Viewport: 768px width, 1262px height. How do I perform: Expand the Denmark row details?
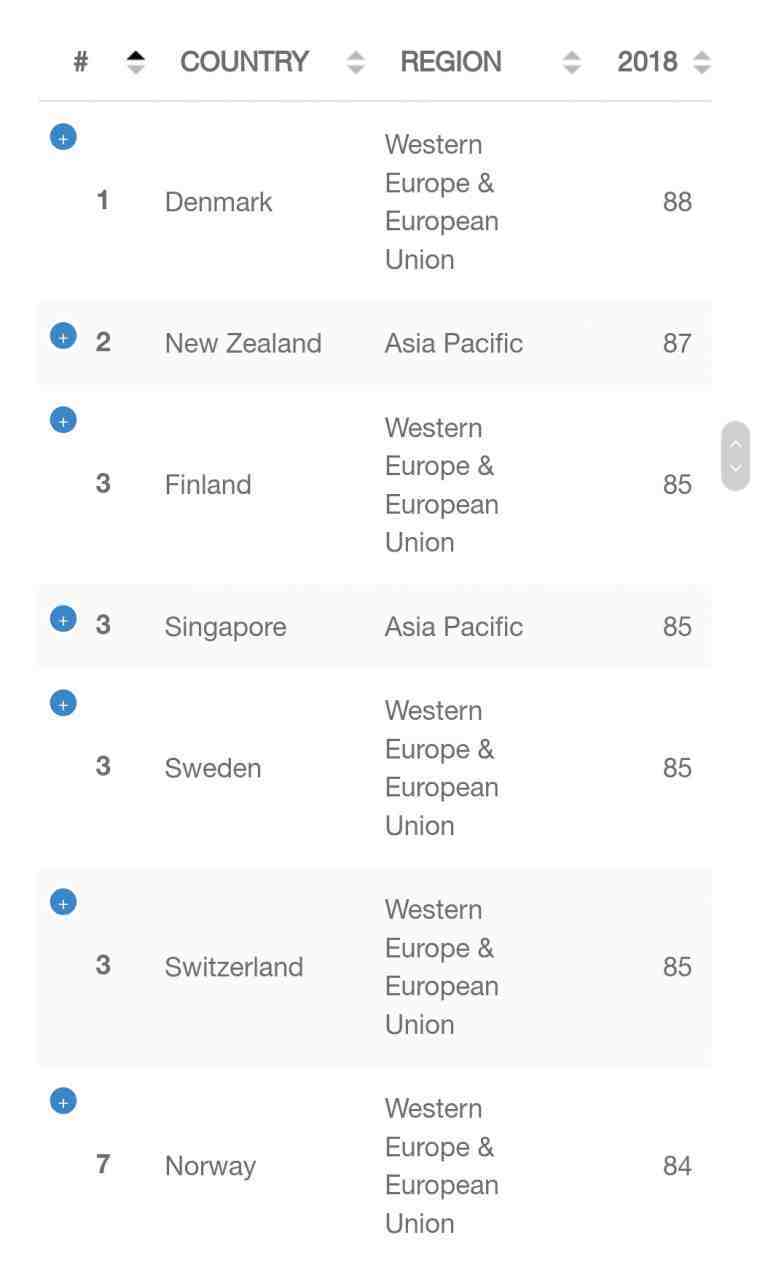(63, 137)
